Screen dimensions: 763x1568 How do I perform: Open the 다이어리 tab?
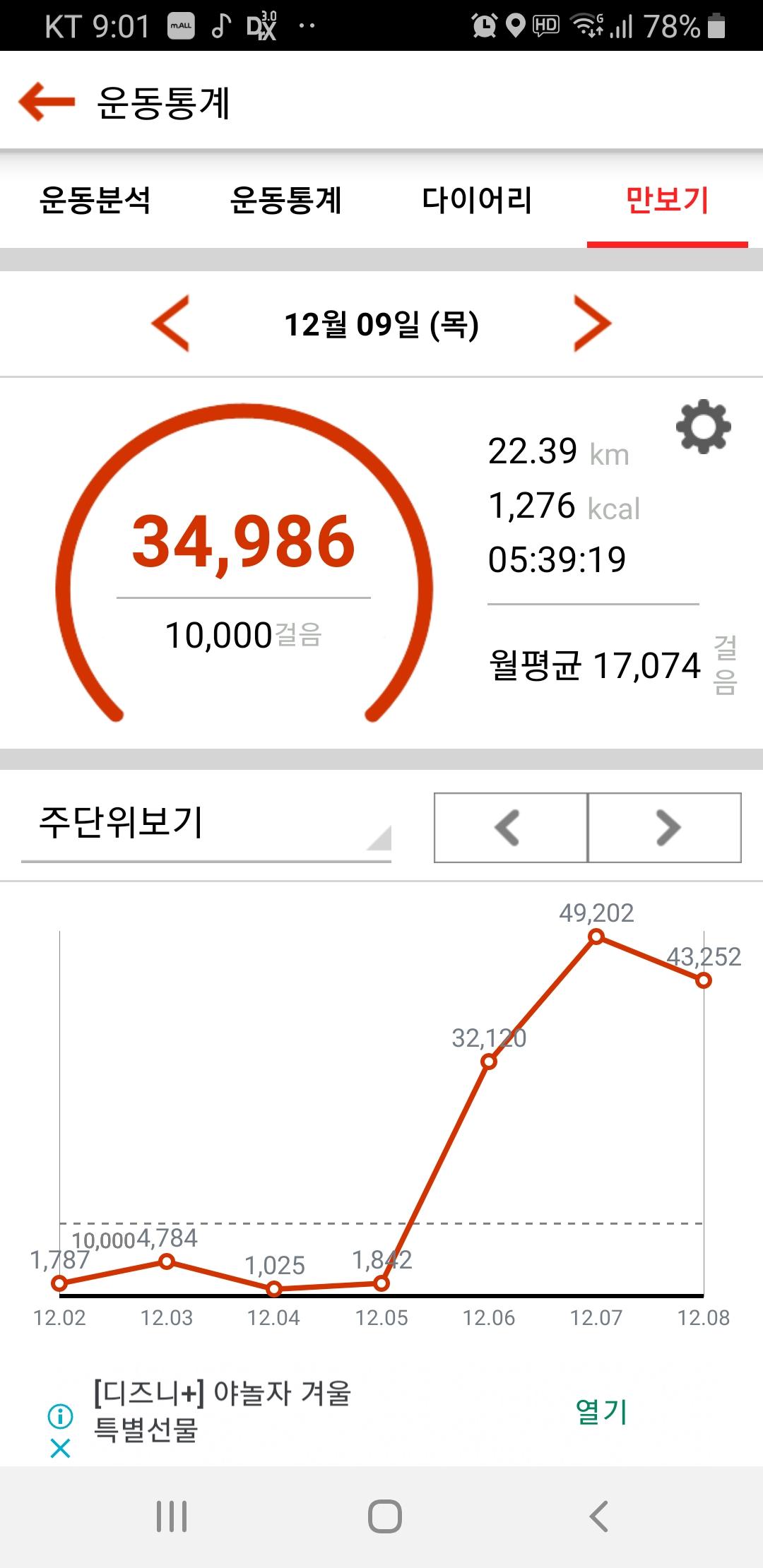pyautogui.click(x=477, y=200)
